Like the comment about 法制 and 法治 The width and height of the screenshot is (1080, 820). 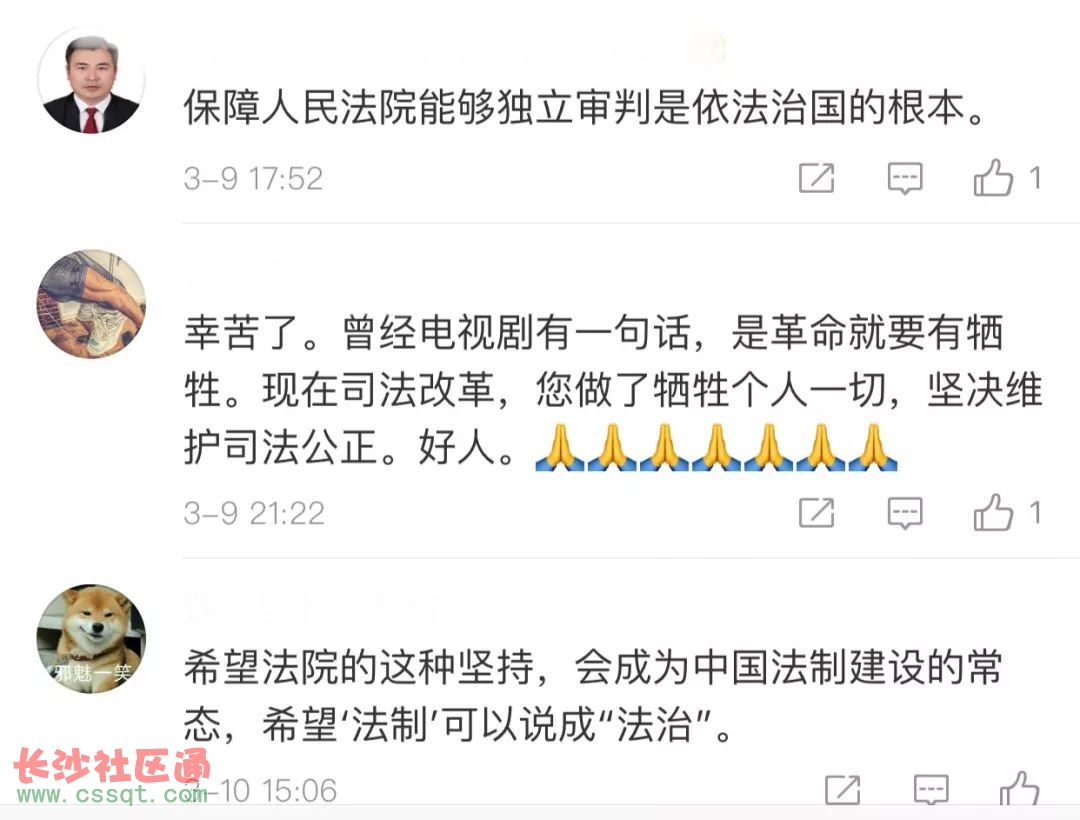[x=1019, y=790]
